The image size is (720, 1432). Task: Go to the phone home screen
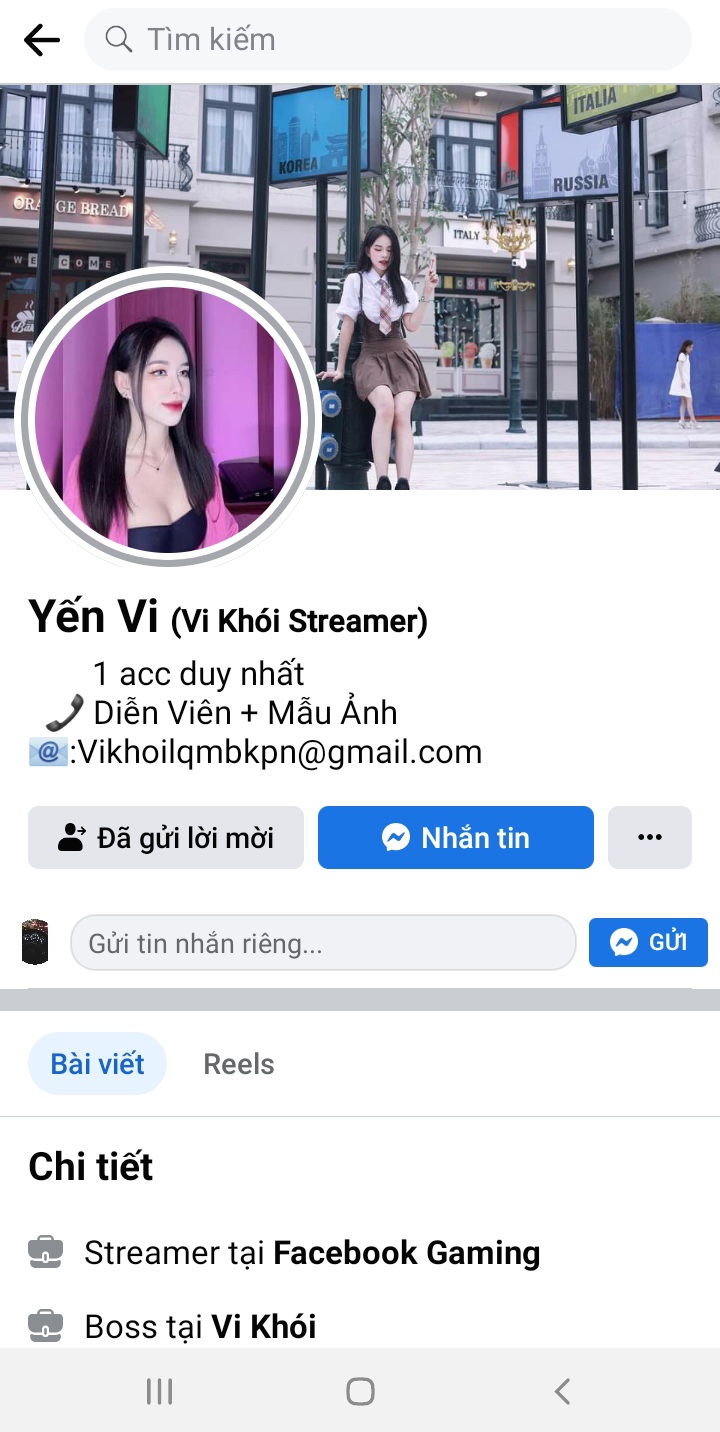click(x=360, y=1391)
